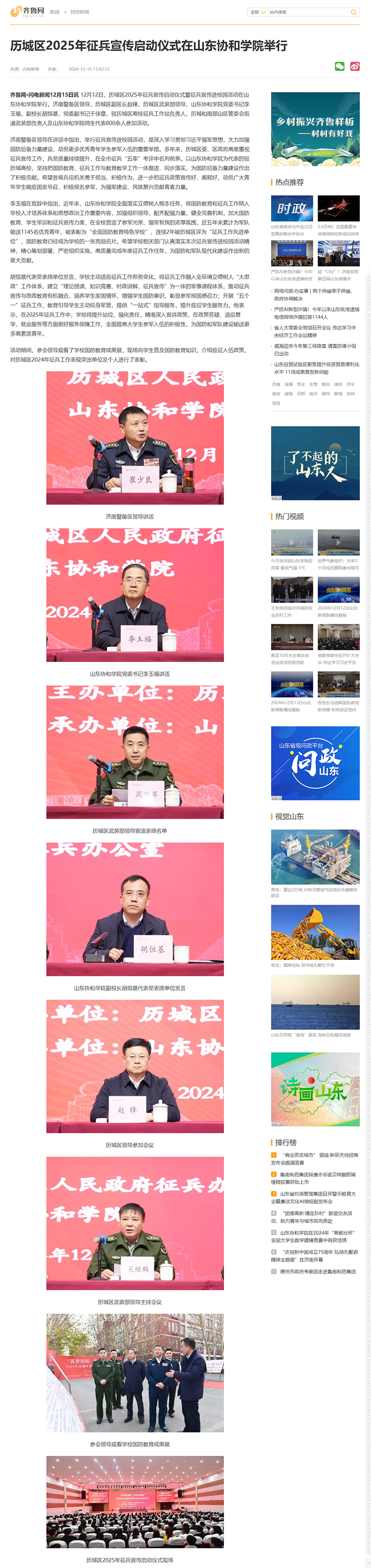
Task: Select the 济南 city link
Action: [x=276, y=385]
